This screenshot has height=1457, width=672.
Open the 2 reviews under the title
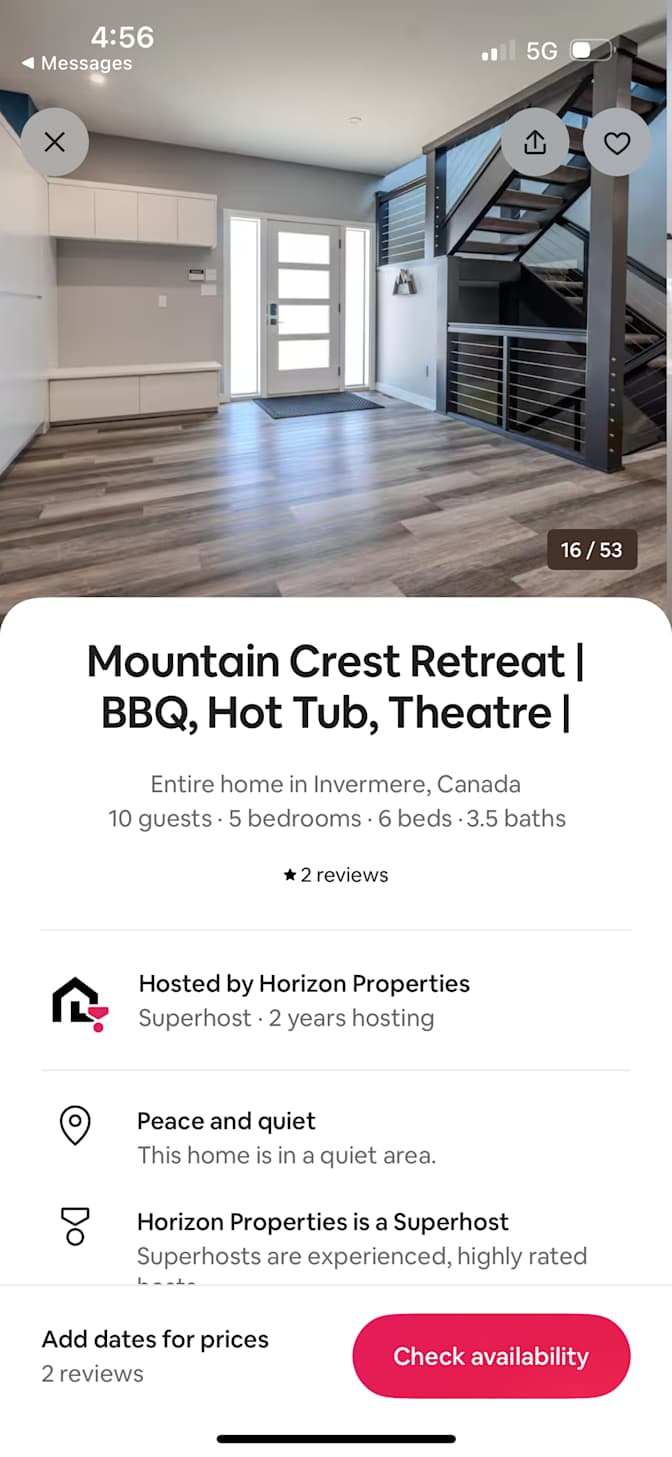336,875
